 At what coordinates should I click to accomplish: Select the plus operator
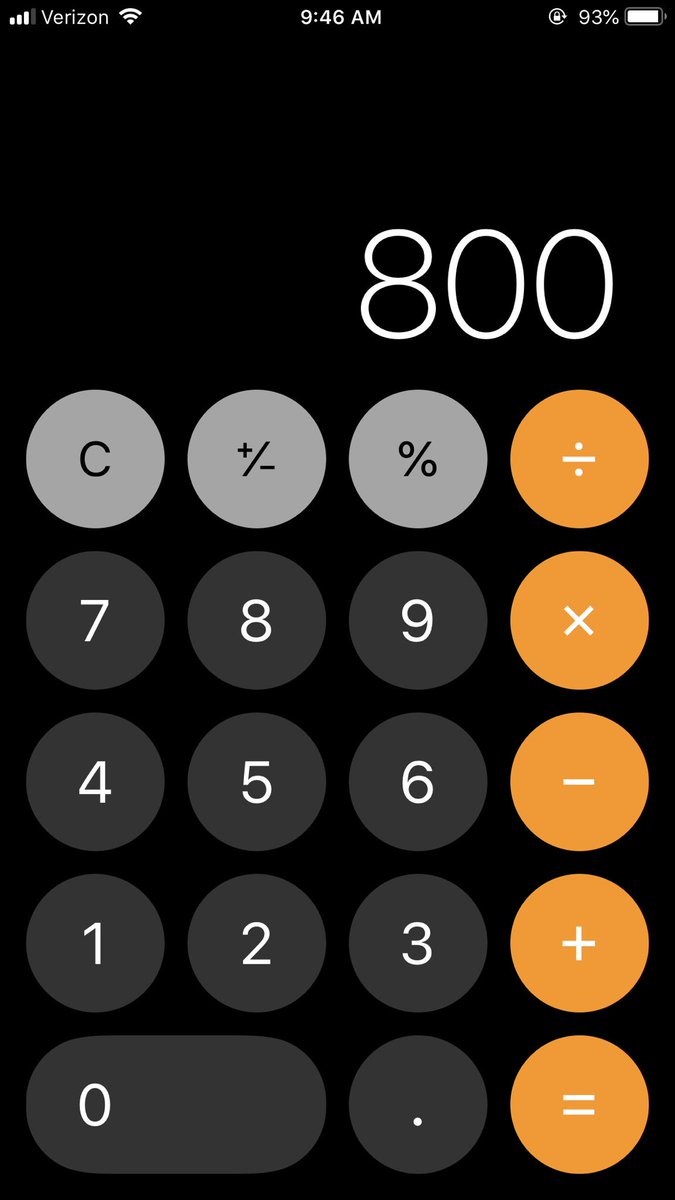(x=580, y=943)
